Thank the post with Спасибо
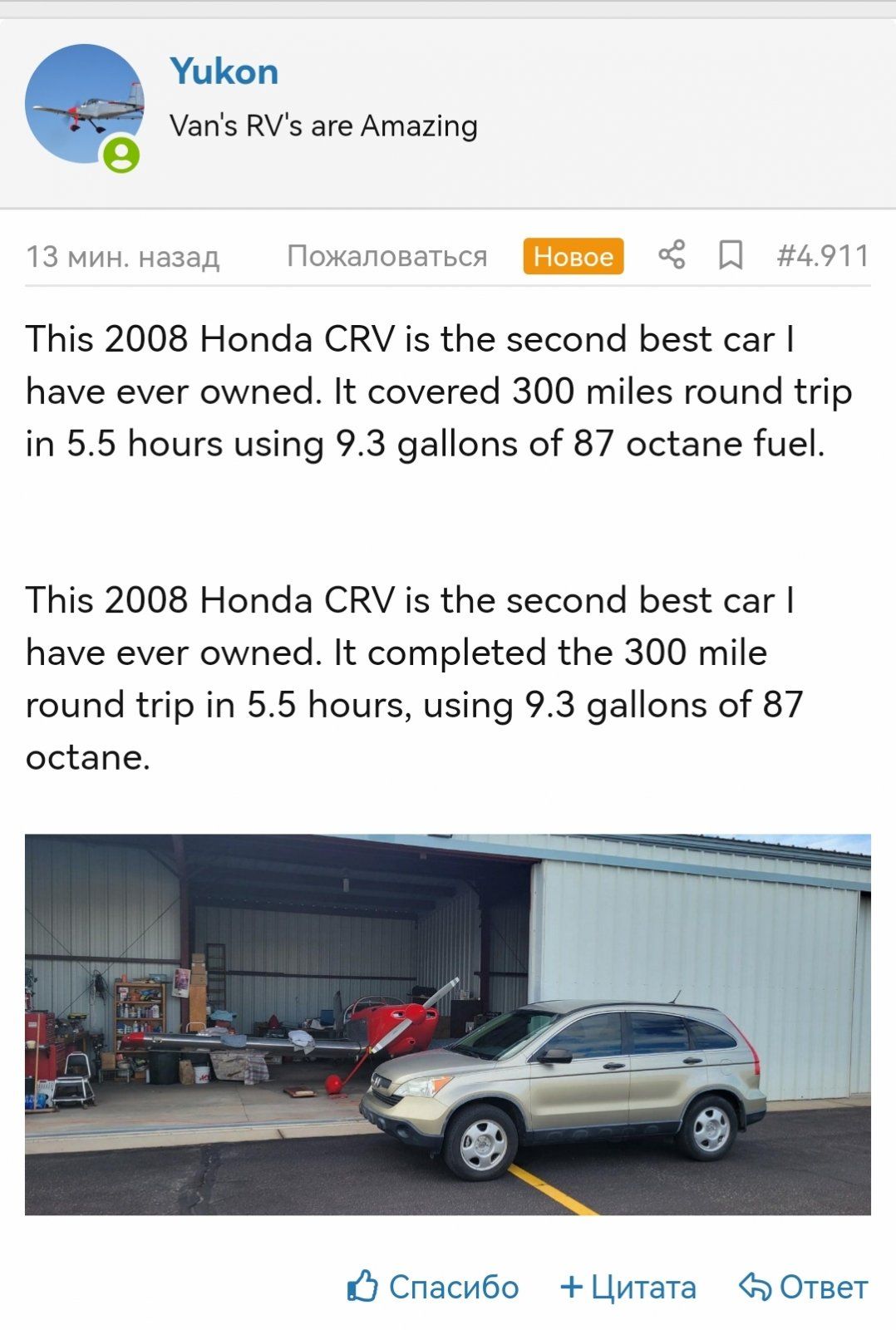Viewport: 896px width, 1330px height. (433, 1287)
